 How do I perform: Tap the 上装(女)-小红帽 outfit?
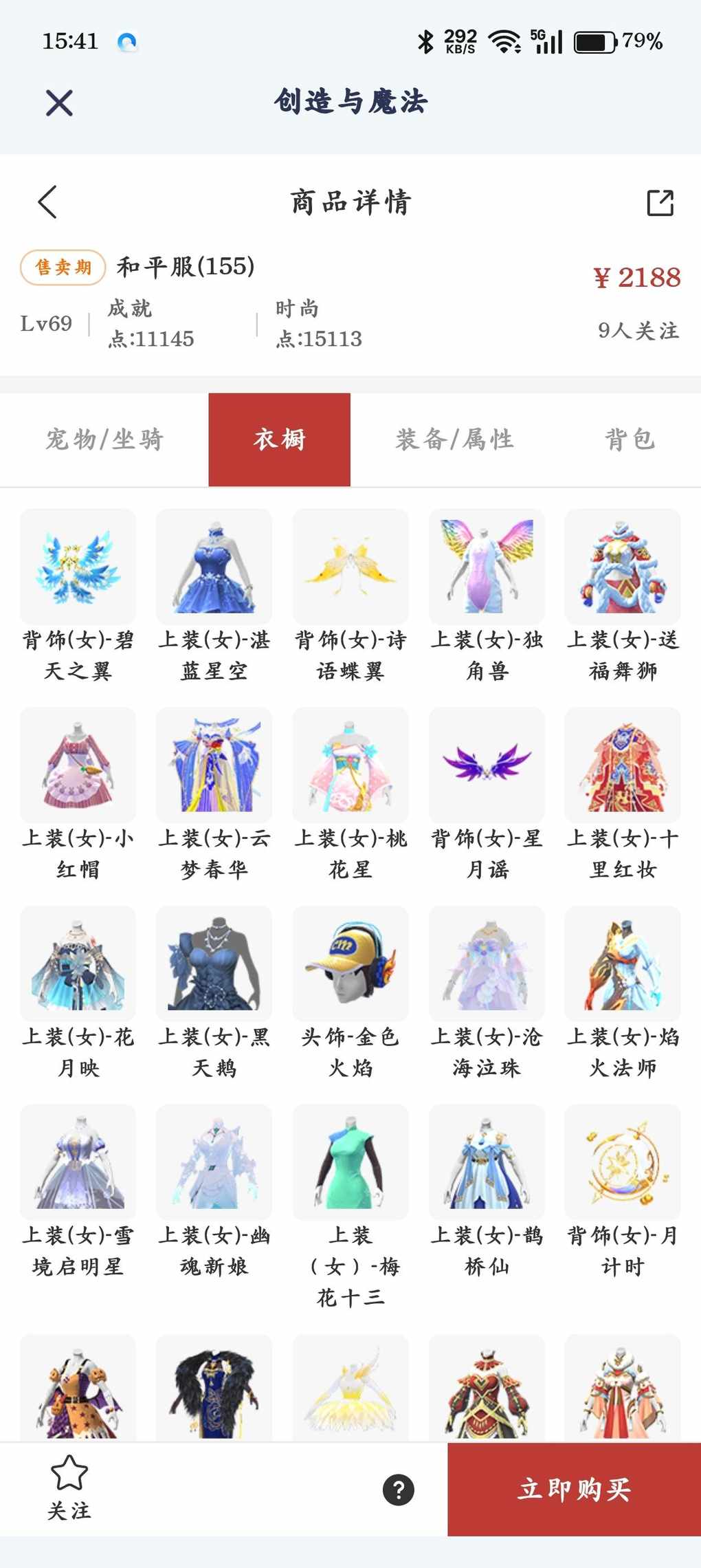coord(78,765)
